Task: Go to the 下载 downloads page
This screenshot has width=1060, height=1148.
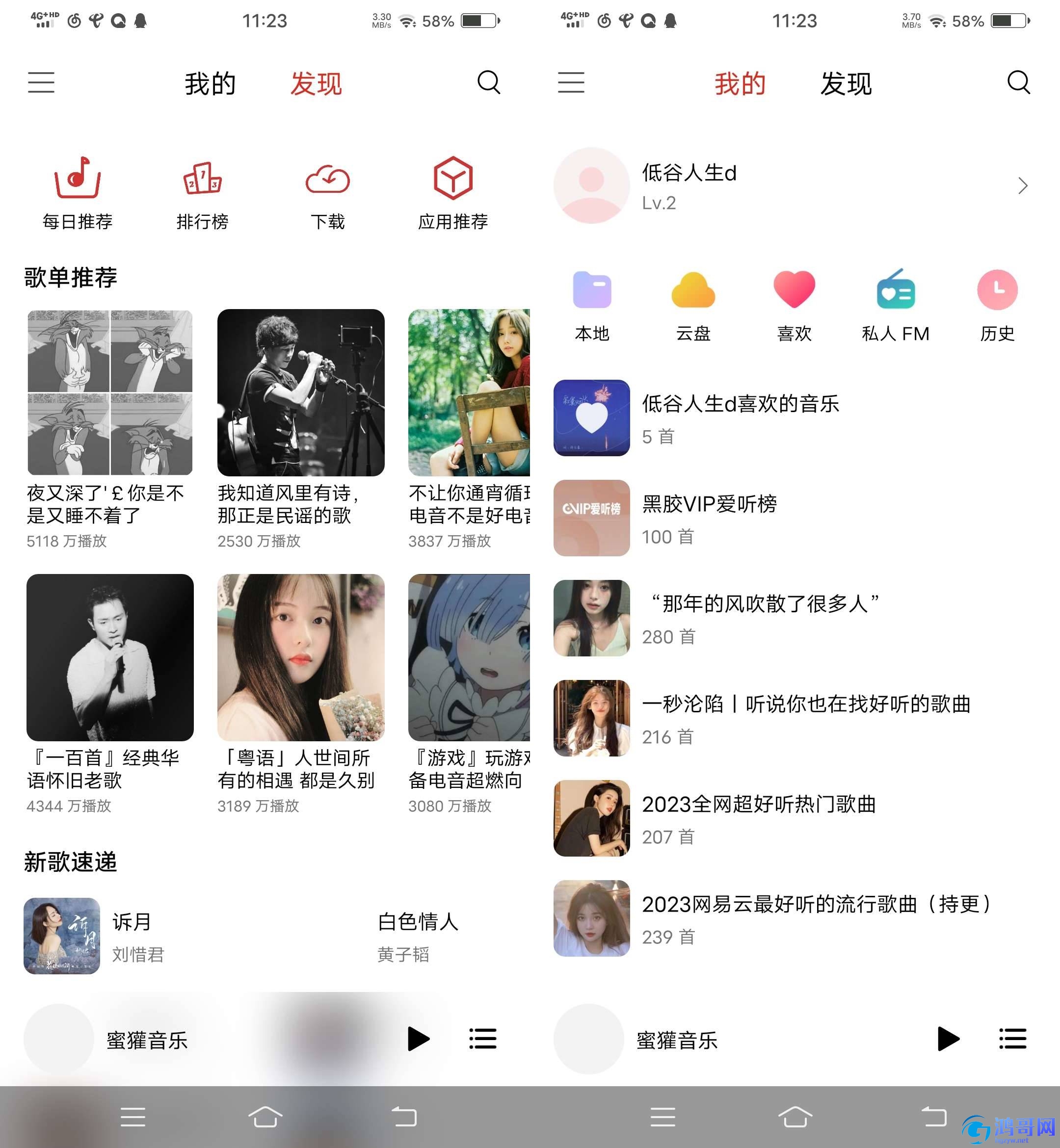Action: [x=327, y=193]
